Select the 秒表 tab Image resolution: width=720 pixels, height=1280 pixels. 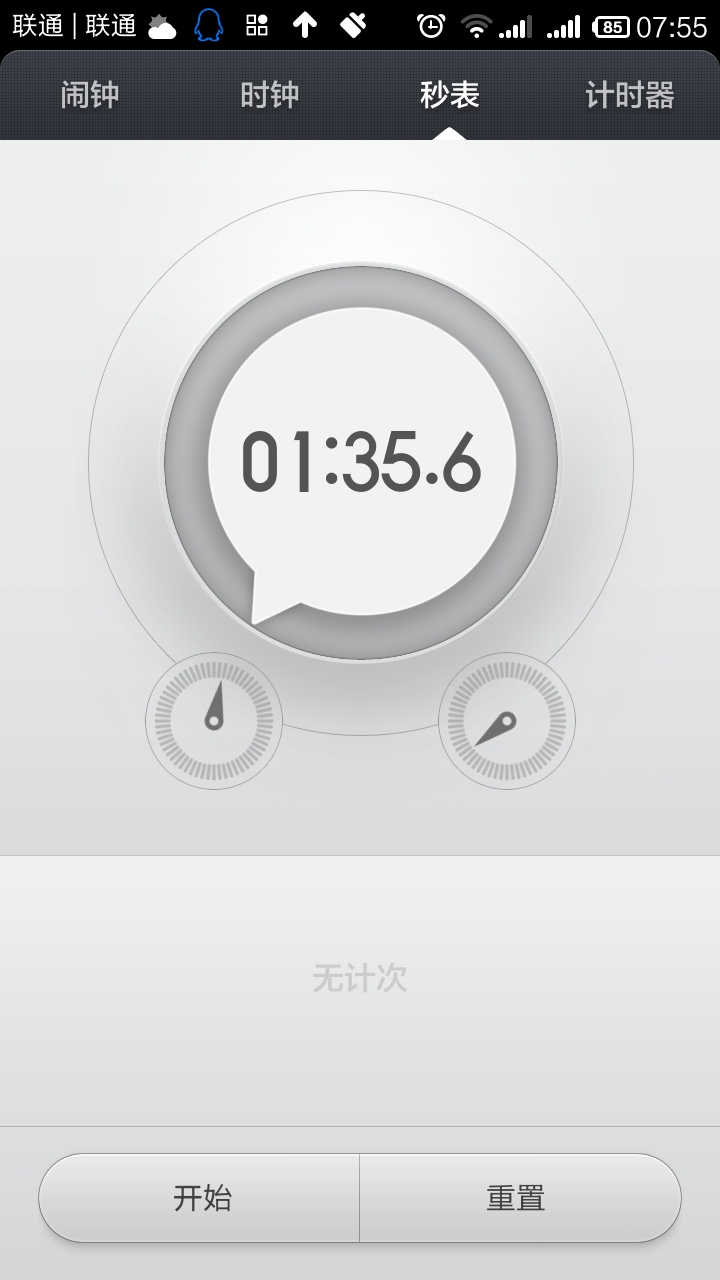click(x=450, y=96)
